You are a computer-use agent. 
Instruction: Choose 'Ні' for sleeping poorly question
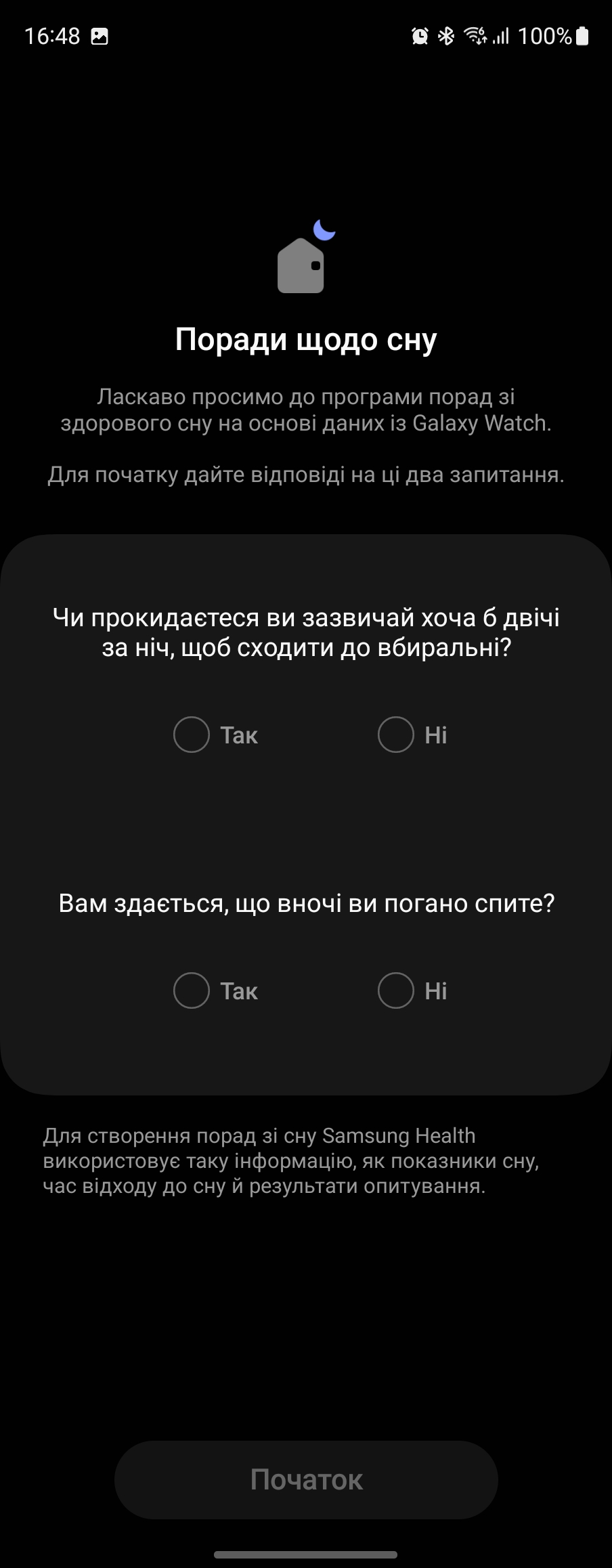[x=396, y=990]
